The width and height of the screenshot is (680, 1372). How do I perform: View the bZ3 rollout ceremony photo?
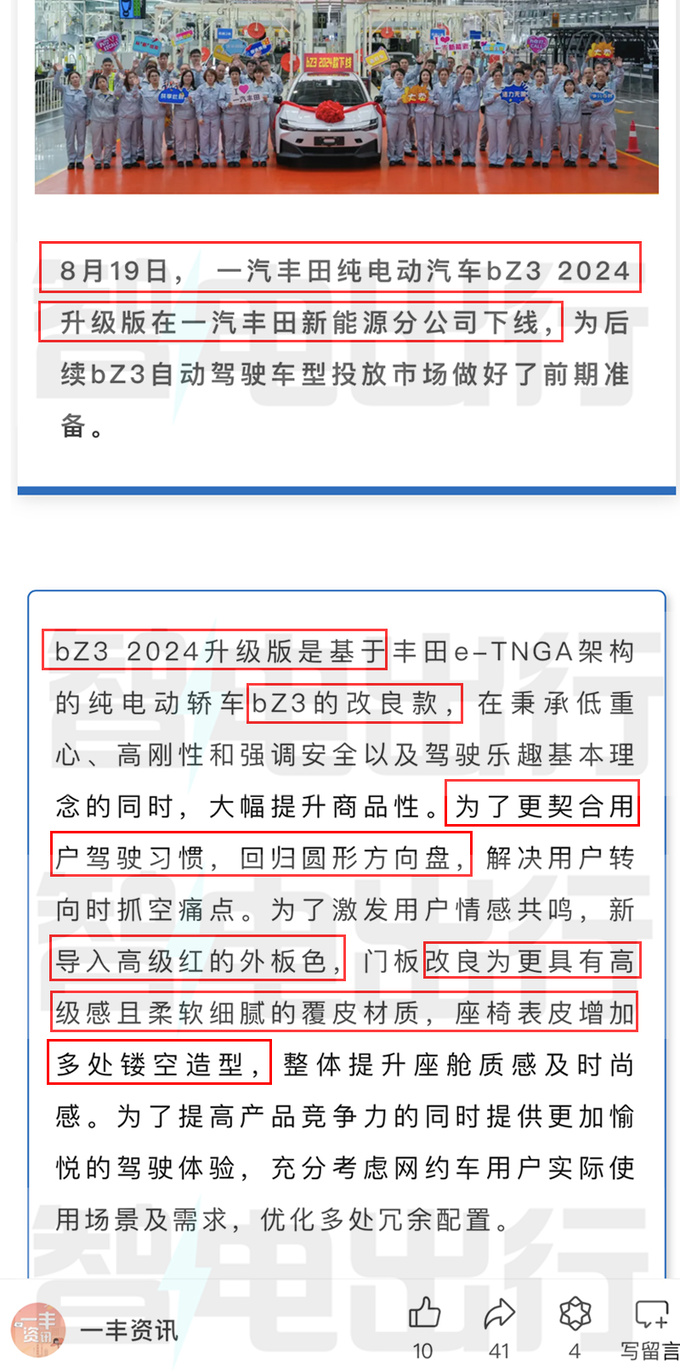pos(346,97)
